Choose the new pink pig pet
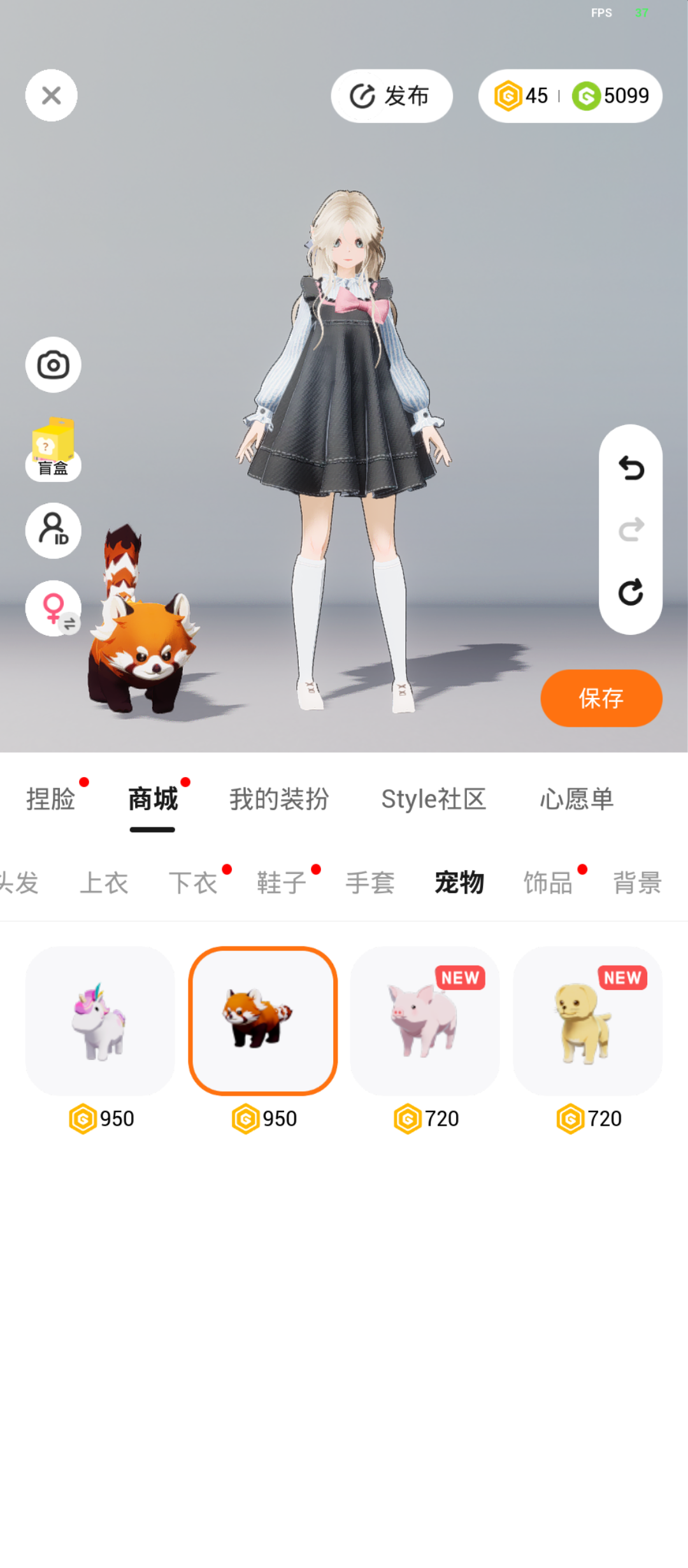The height and width of the screenshot is (1568, 688). [425, 1021]
